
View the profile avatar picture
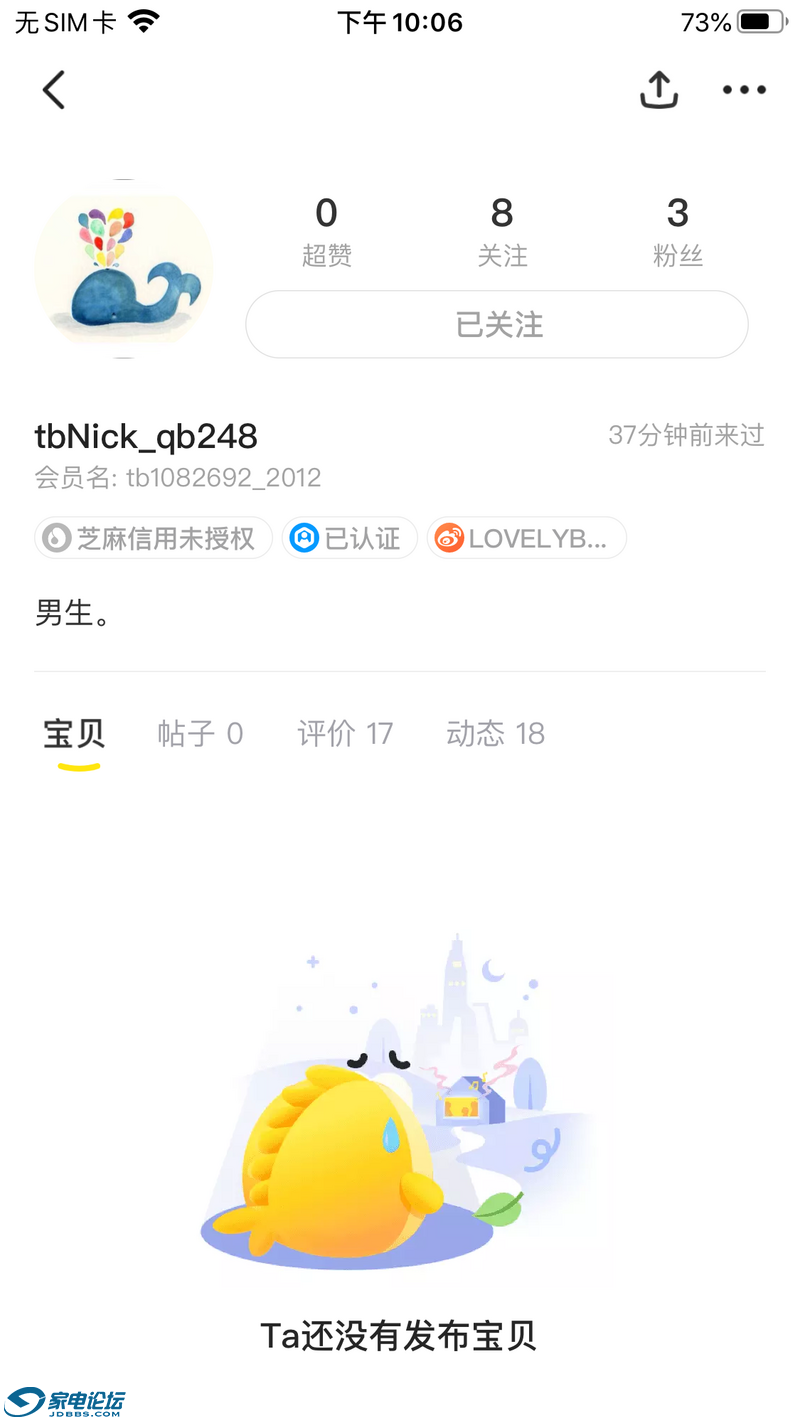point(124,269)
